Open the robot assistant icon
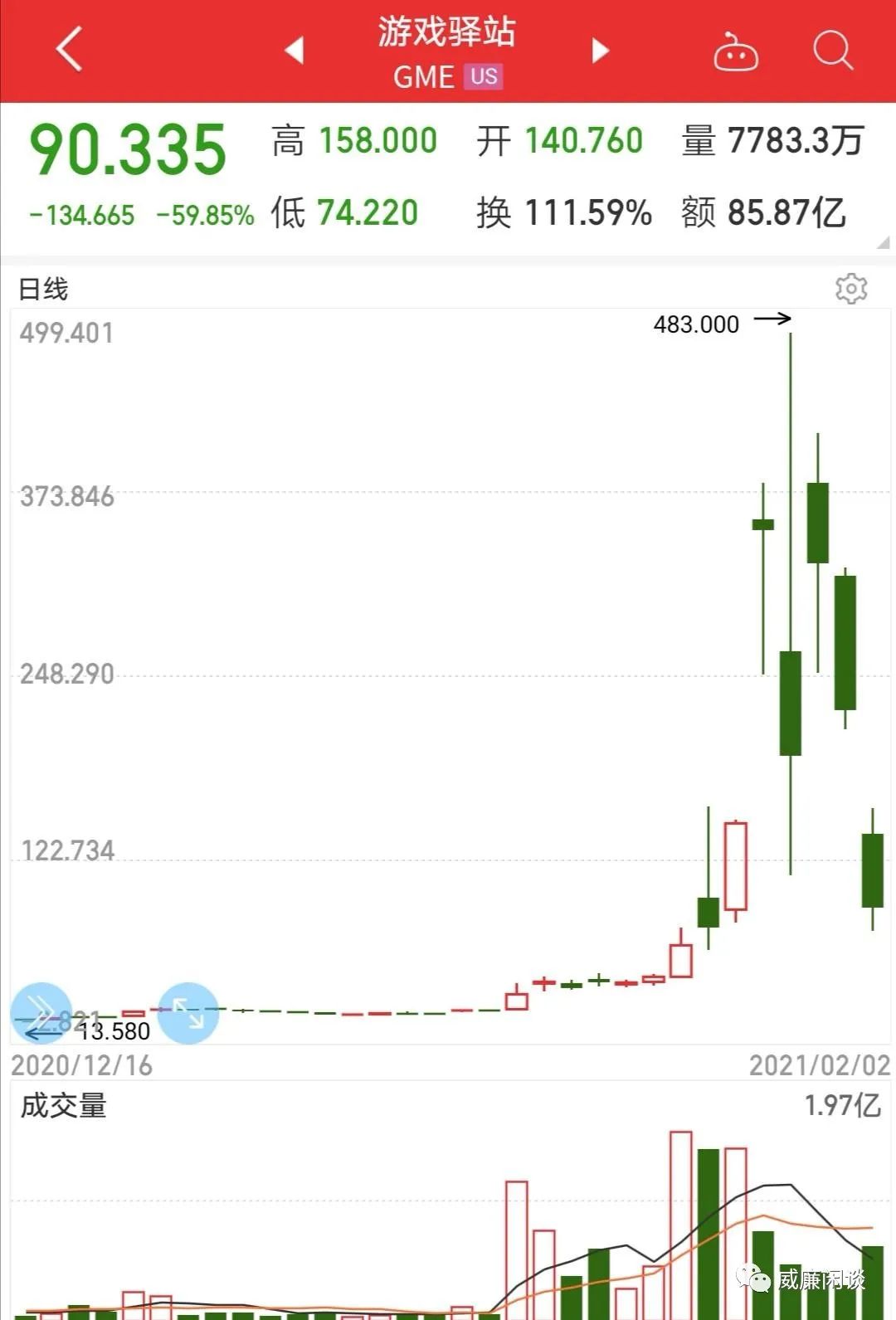The image size is (896, 1320). tap(736, 52)
